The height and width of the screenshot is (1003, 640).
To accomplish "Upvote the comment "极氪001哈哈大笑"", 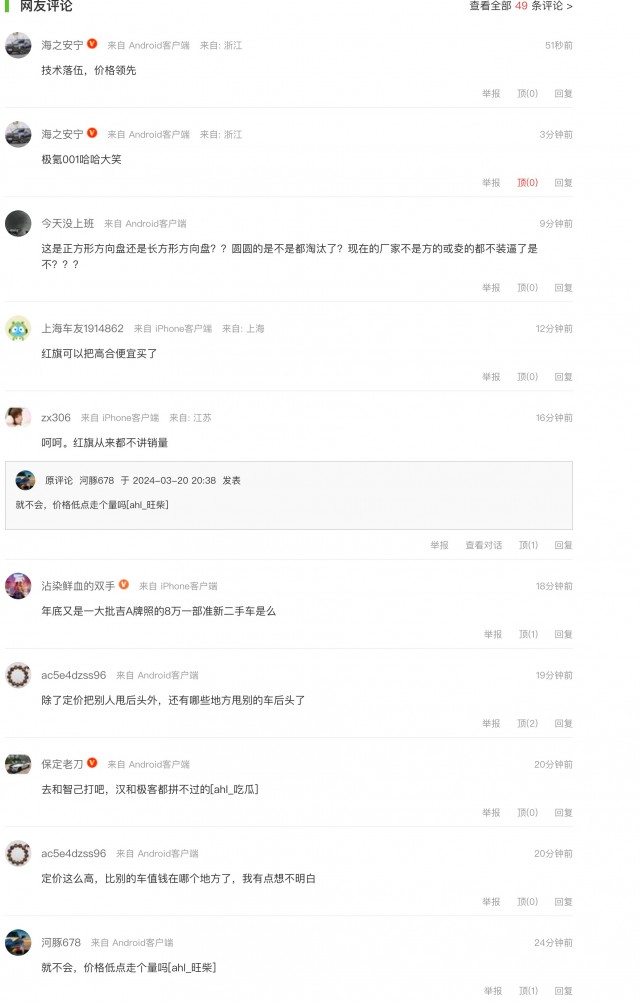I will [527, 183].
